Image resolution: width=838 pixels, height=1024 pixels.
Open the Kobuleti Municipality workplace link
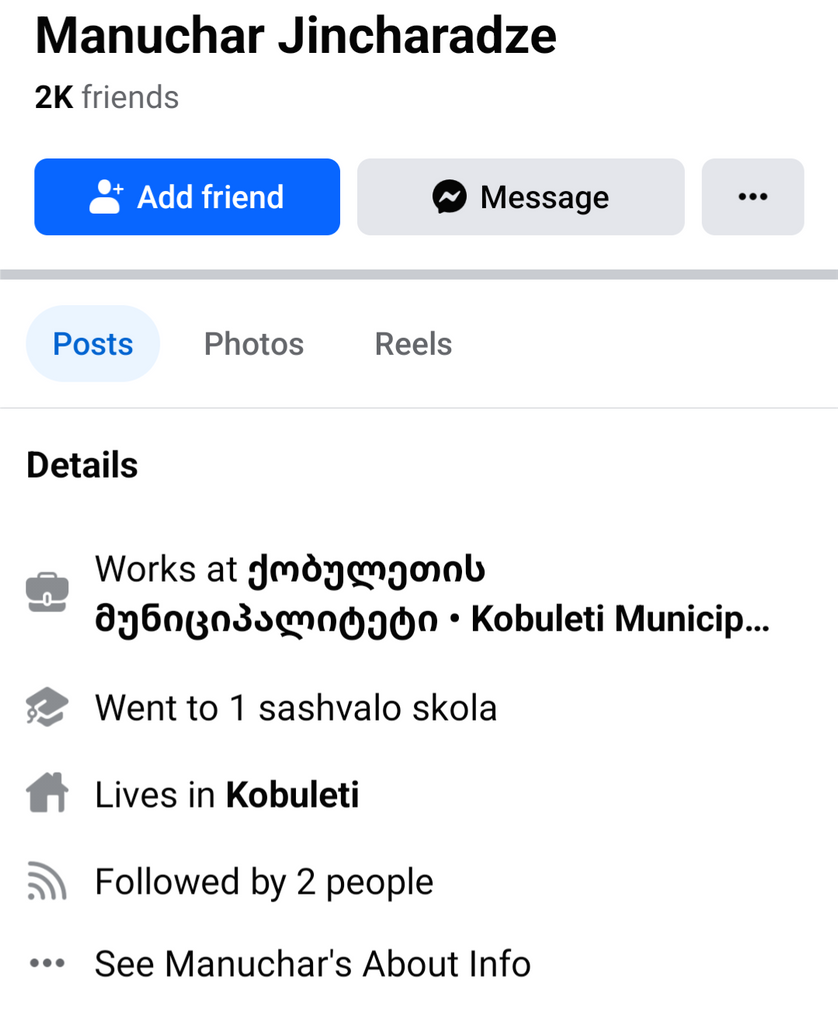pyautogui.click(x=430, y=593)
